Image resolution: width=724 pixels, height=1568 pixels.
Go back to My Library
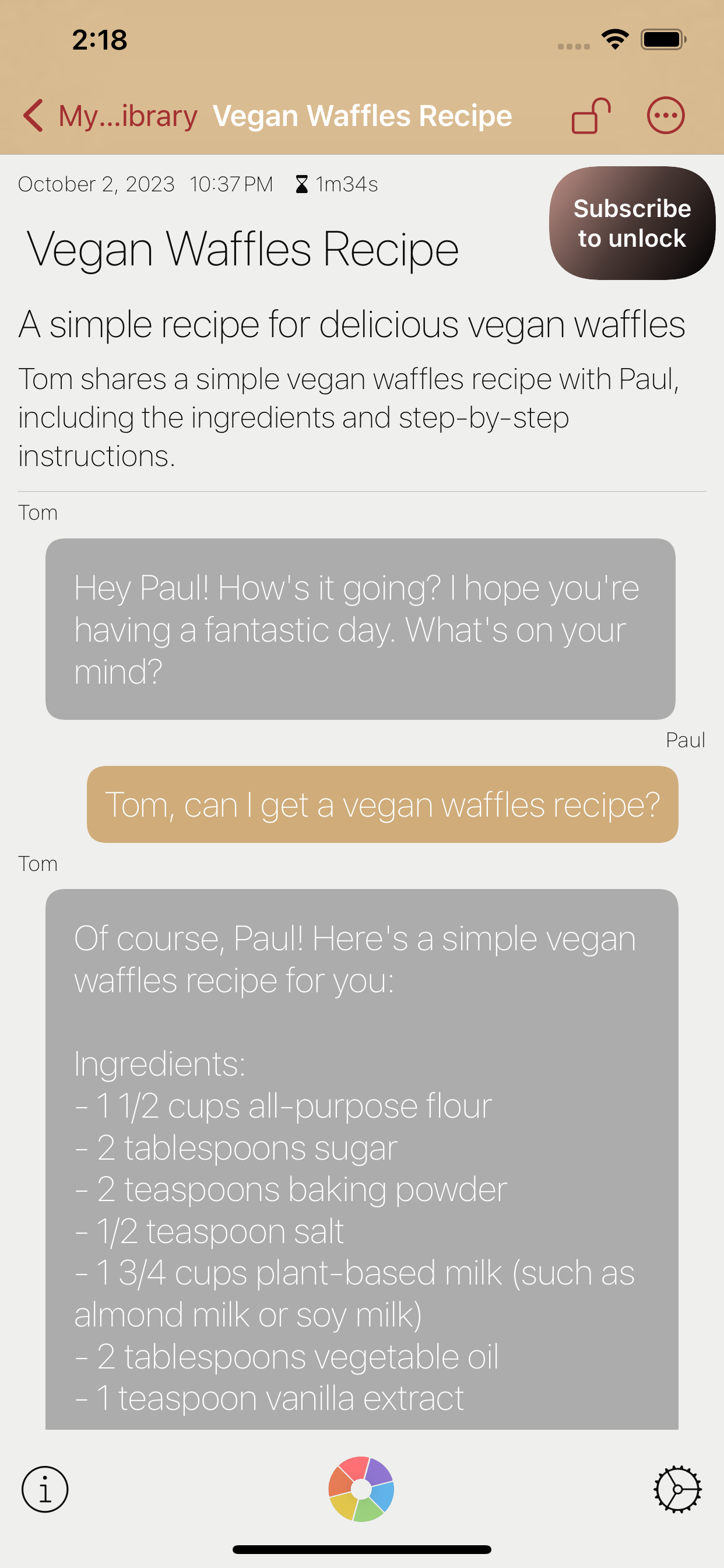click(110, 116)
